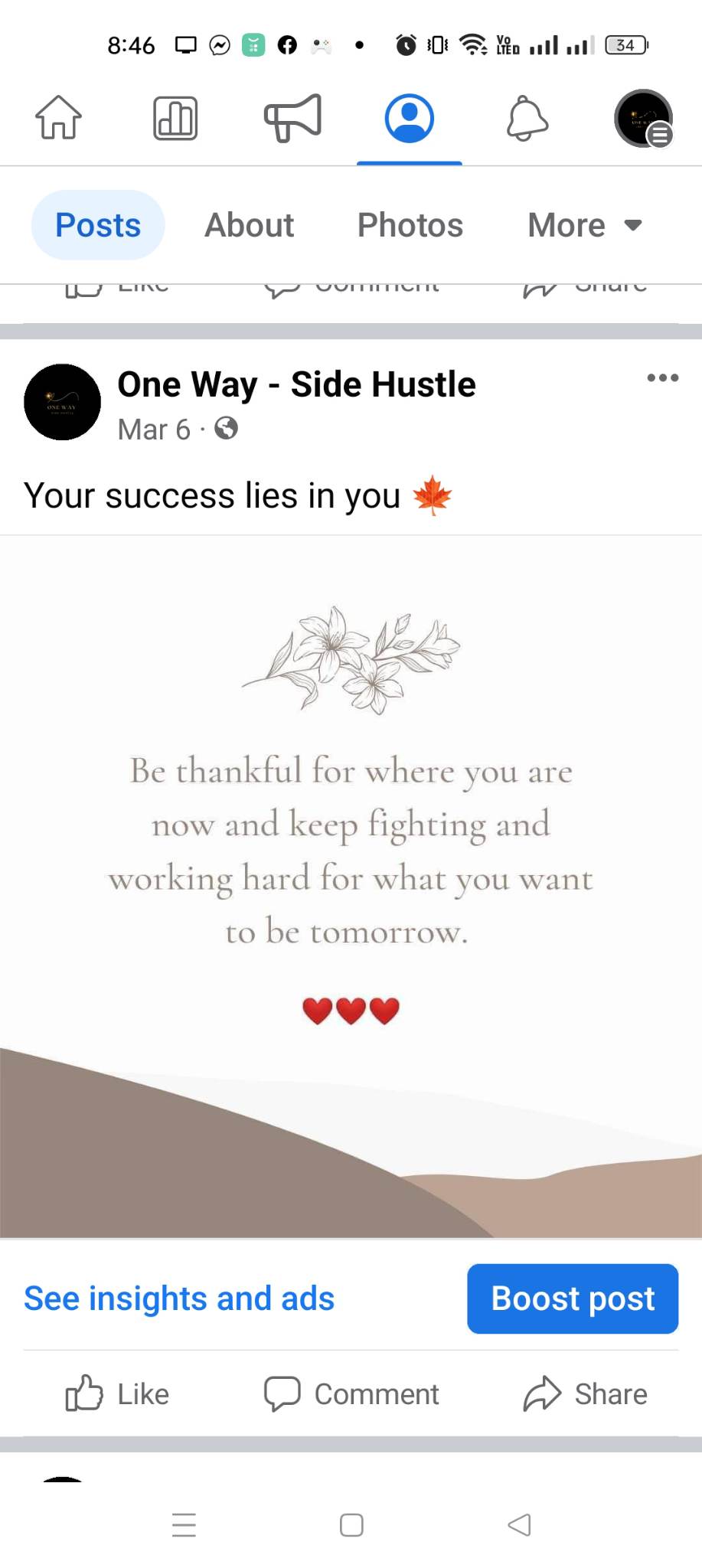The height and width of the screenshot is (1568, 702).
Task: Open the three-dot menu on Mar 6 post
Action: pos(662,377)
